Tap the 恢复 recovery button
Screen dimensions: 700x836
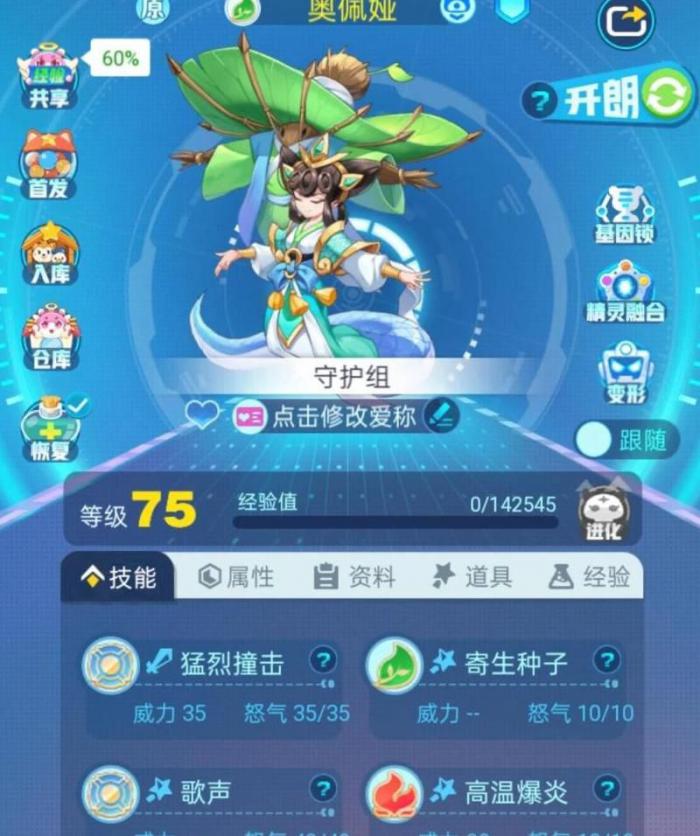[51, 427]
